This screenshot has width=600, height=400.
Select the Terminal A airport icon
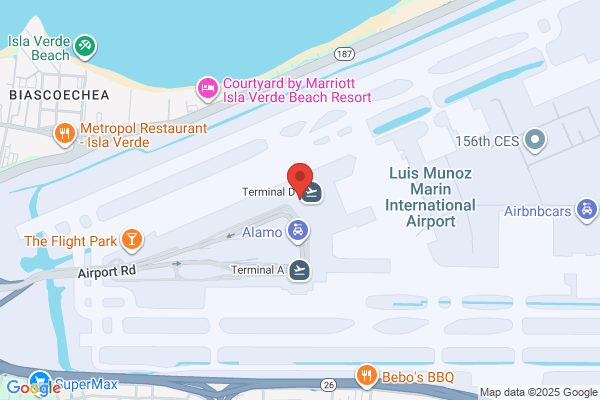click(x=299, y=269)
